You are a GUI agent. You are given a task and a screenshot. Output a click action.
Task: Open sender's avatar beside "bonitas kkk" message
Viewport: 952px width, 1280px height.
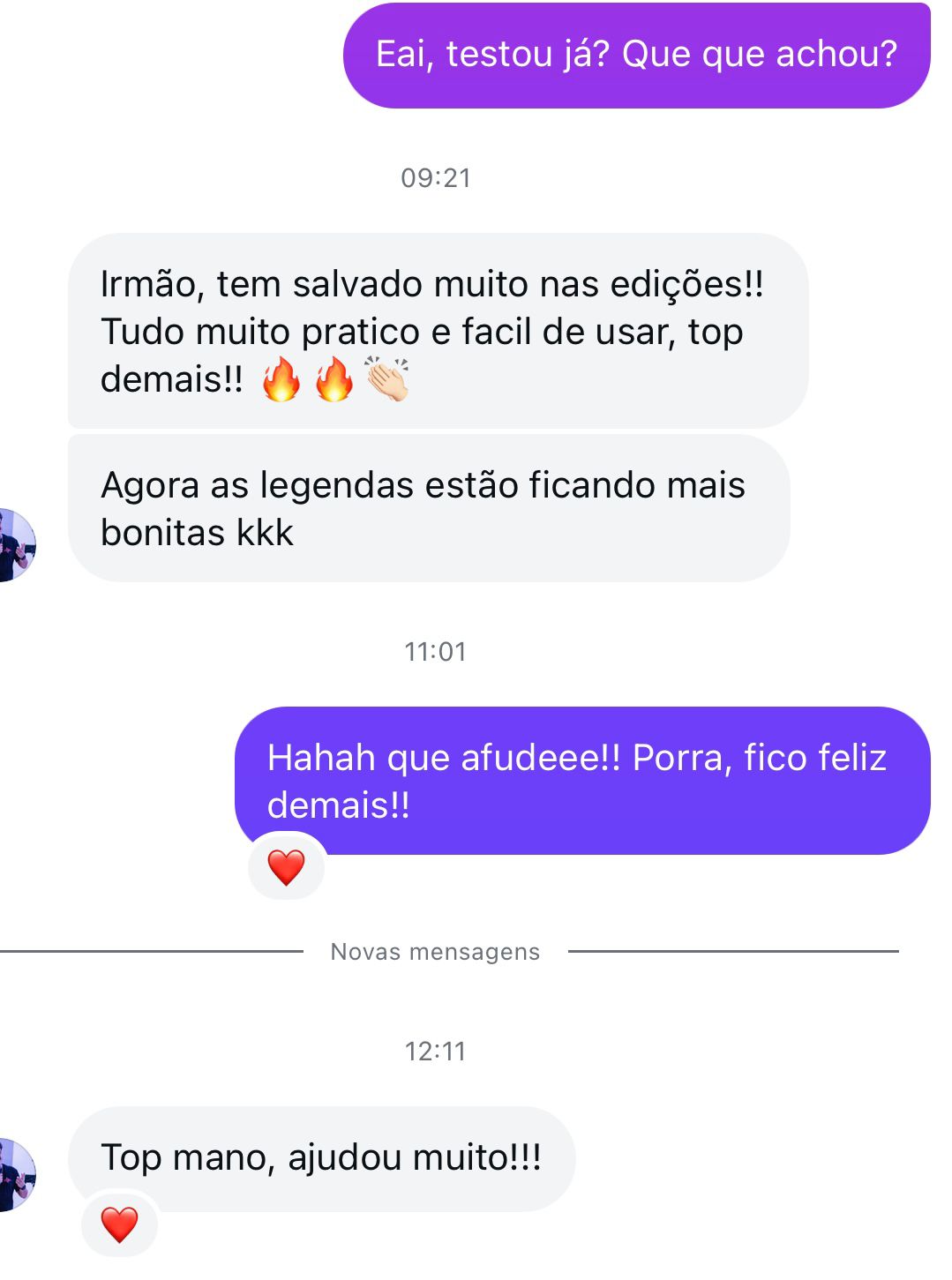pyautogui.click(x=15, y=545)
